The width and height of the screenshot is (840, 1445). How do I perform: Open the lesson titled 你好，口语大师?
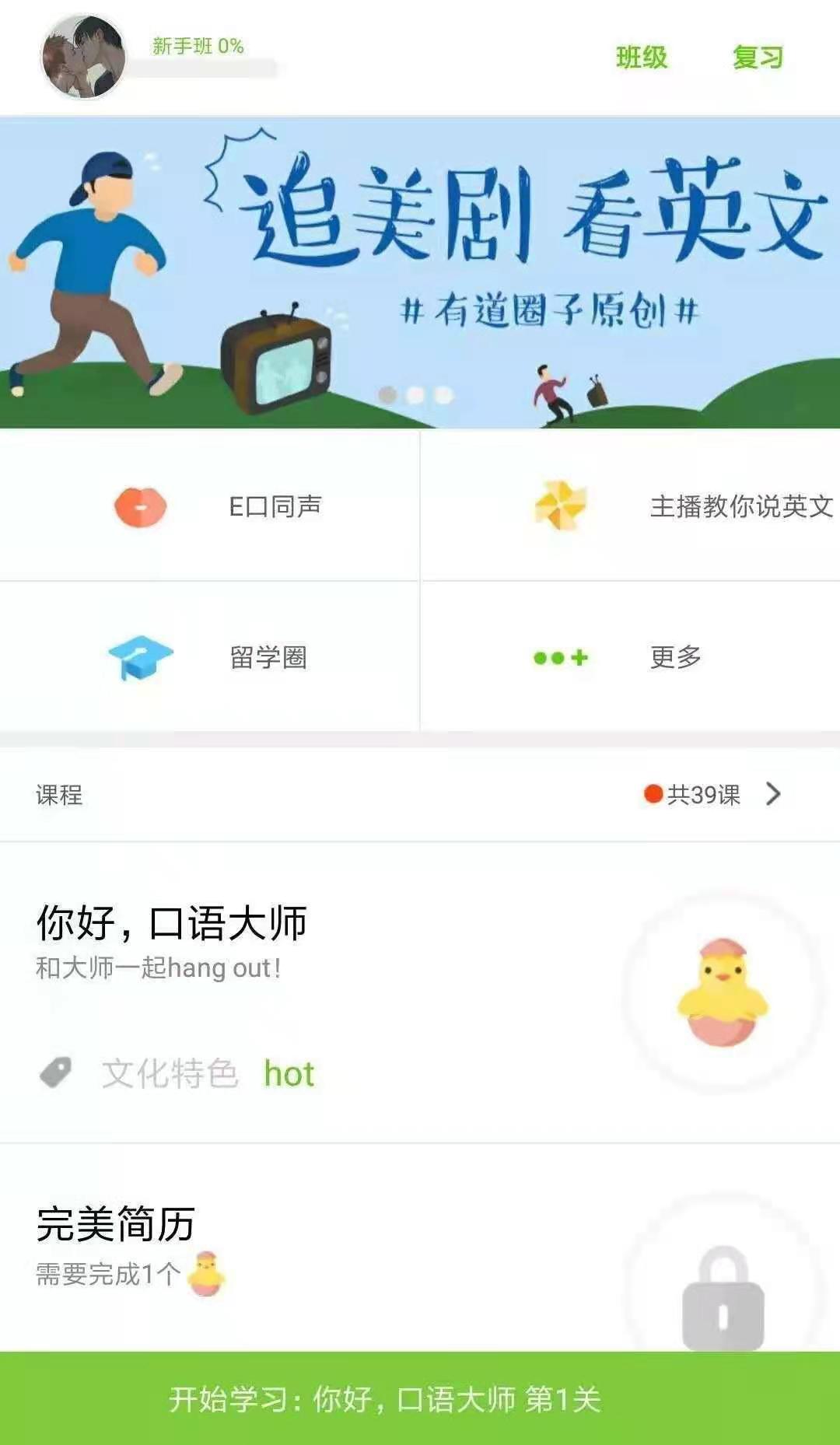(x=173, y=922)
